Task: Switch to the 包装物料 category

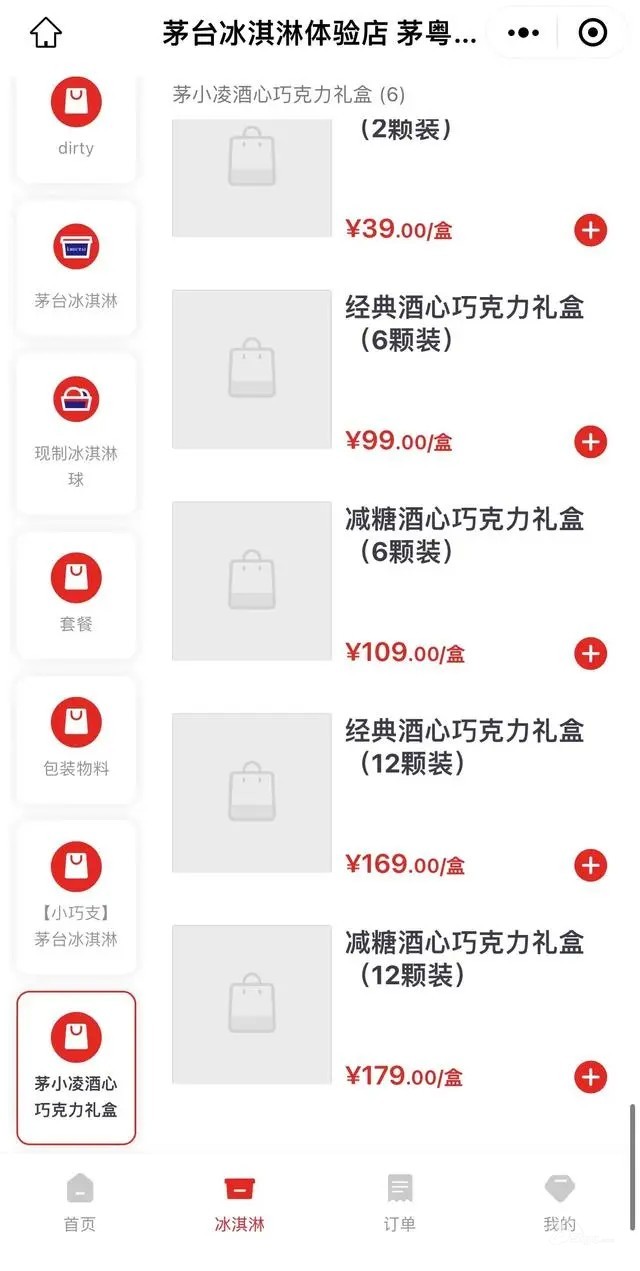Action: point(76,740)
